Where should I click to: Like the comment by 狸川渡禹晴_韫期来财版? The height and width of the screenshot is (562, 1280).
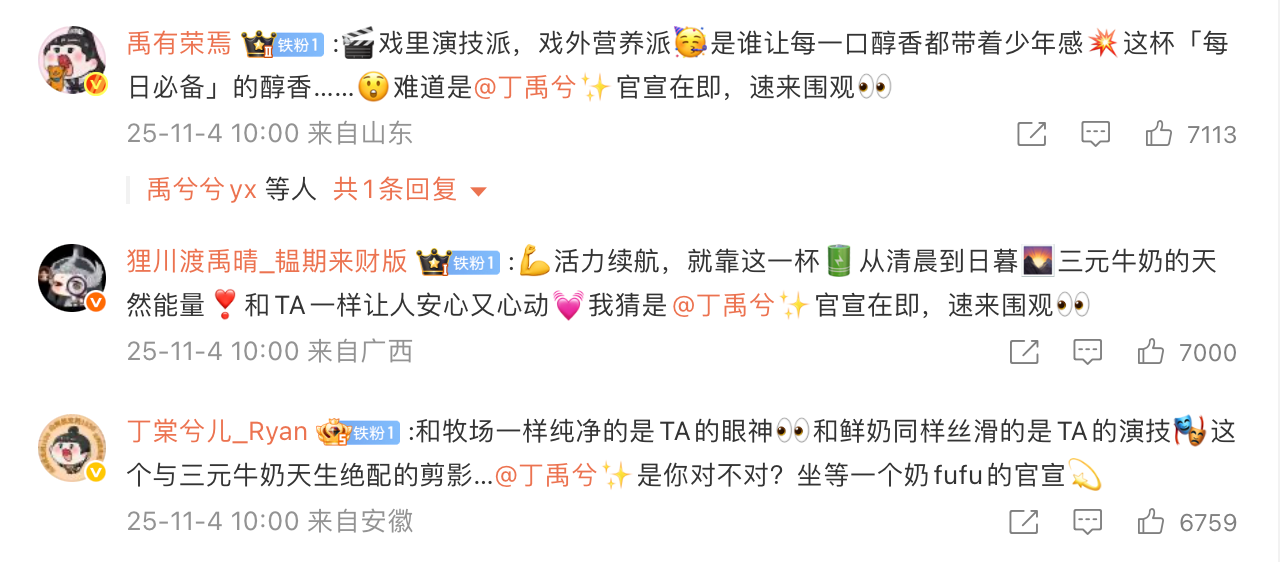[1151, 352]
